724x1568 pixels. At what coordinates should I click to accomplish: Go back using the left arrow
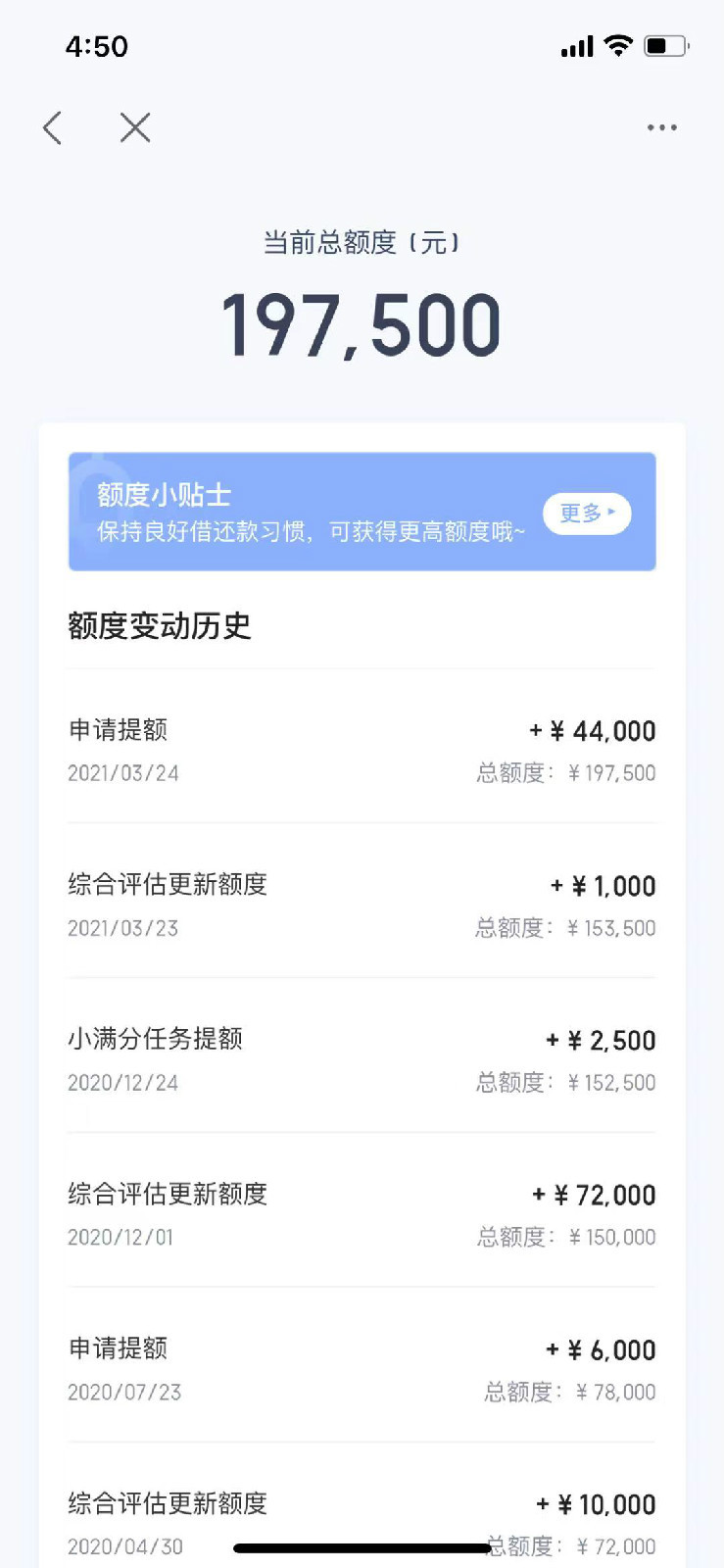[53, 127]
